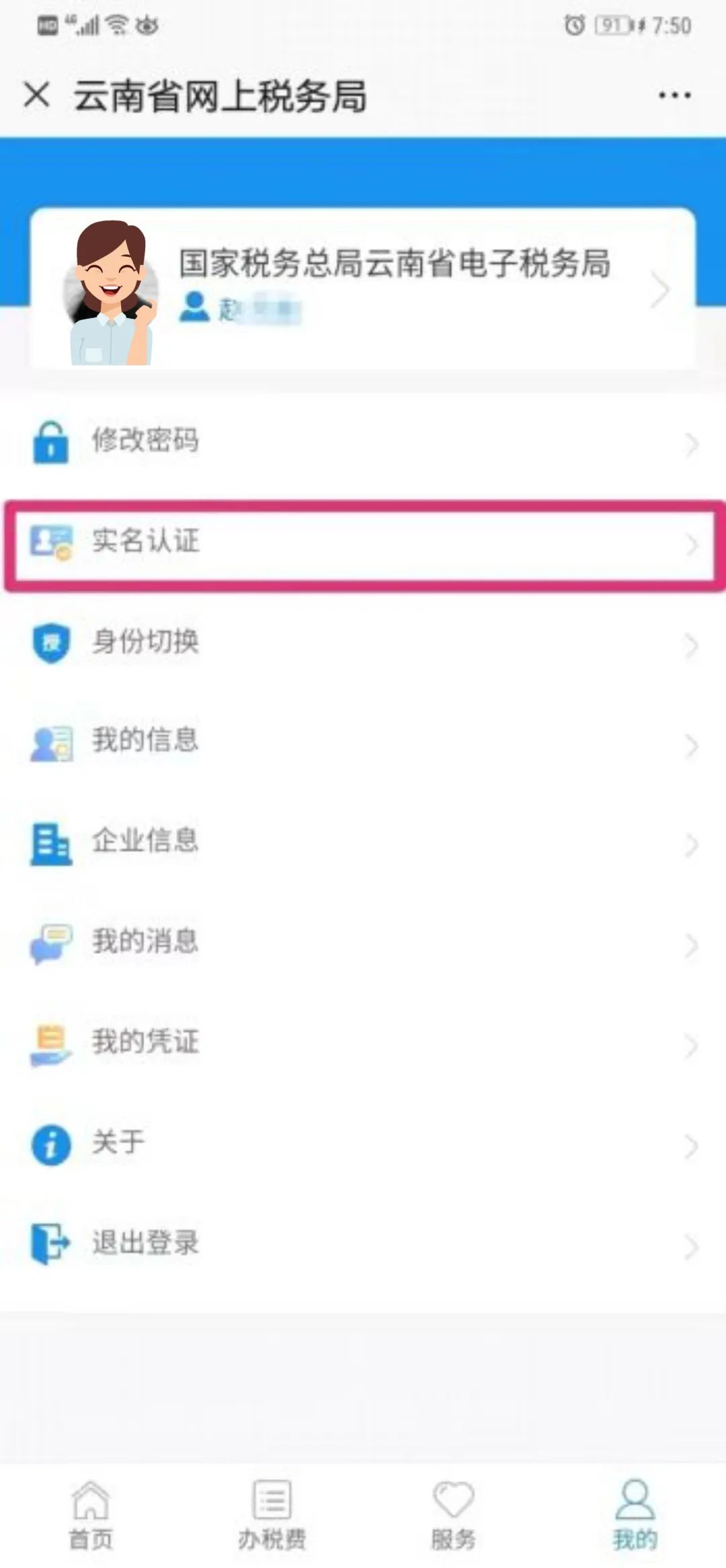Open the 关于 page
This screenshot has height=1568, width=726.
click(x=363, y=1144)
